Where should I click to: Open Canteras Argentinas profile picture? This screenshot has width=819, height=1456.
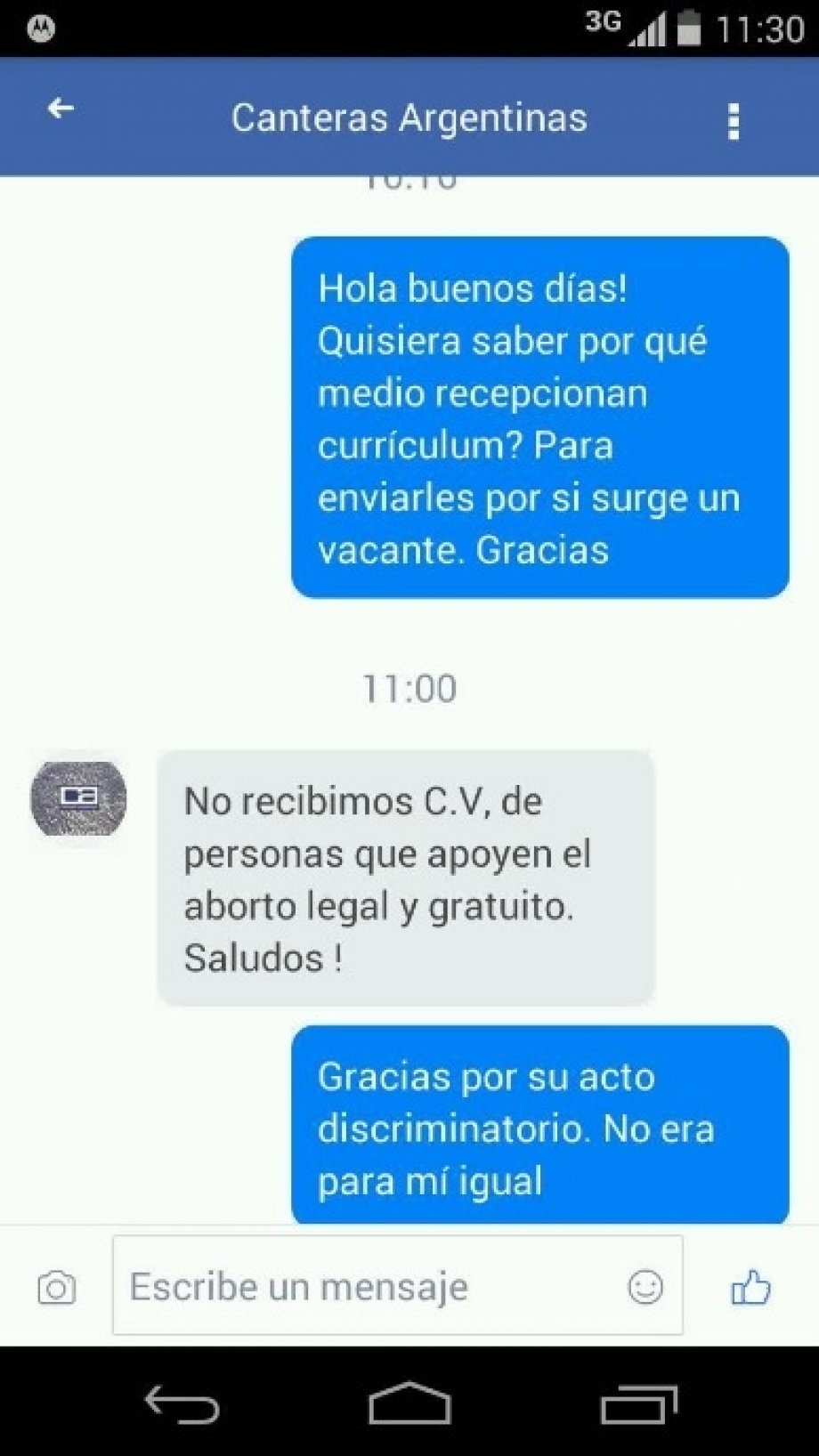78,797
